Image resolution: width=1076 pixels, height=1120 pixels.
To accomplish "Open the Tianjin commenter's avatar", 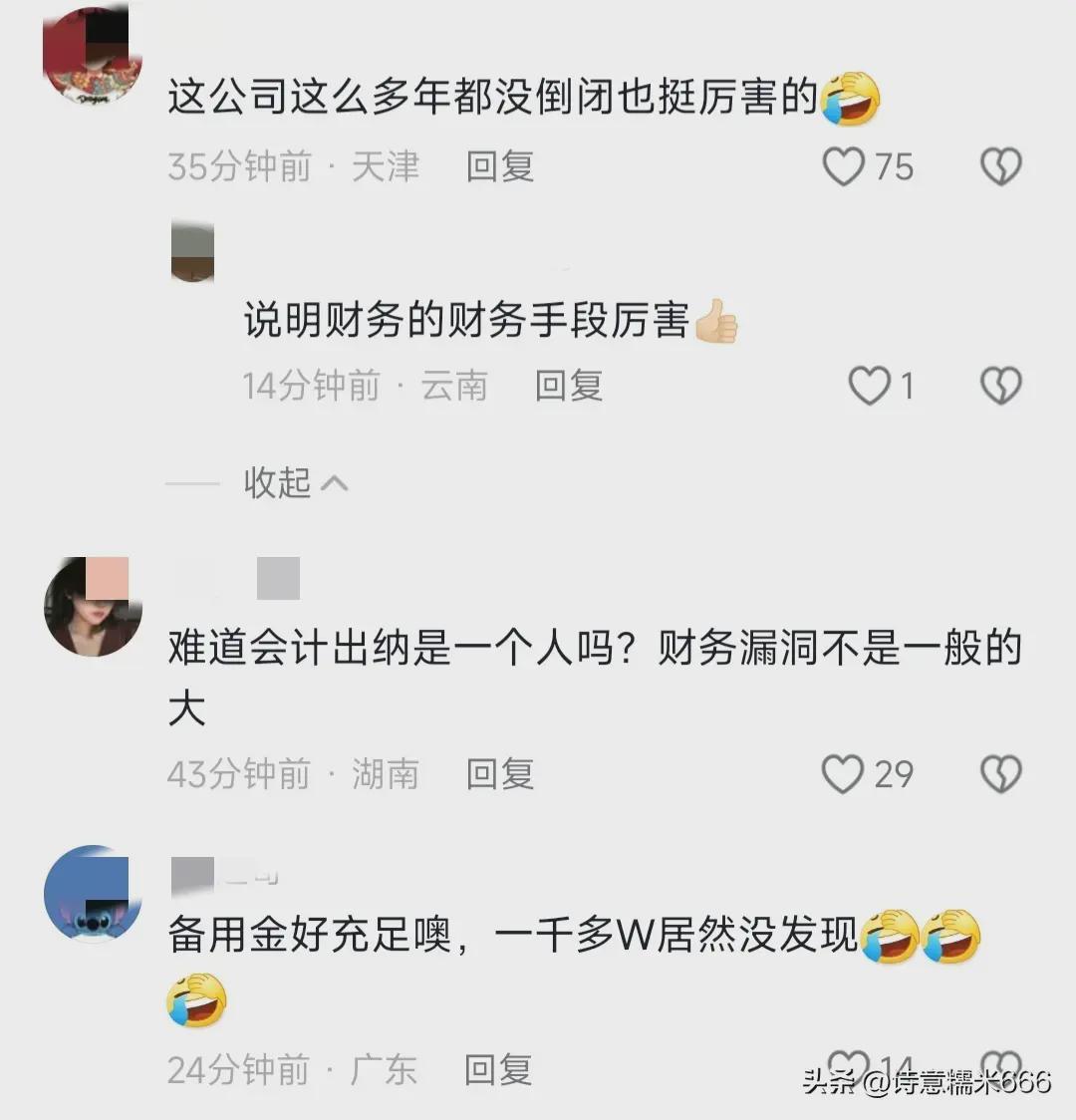I will tap(92, 55).
